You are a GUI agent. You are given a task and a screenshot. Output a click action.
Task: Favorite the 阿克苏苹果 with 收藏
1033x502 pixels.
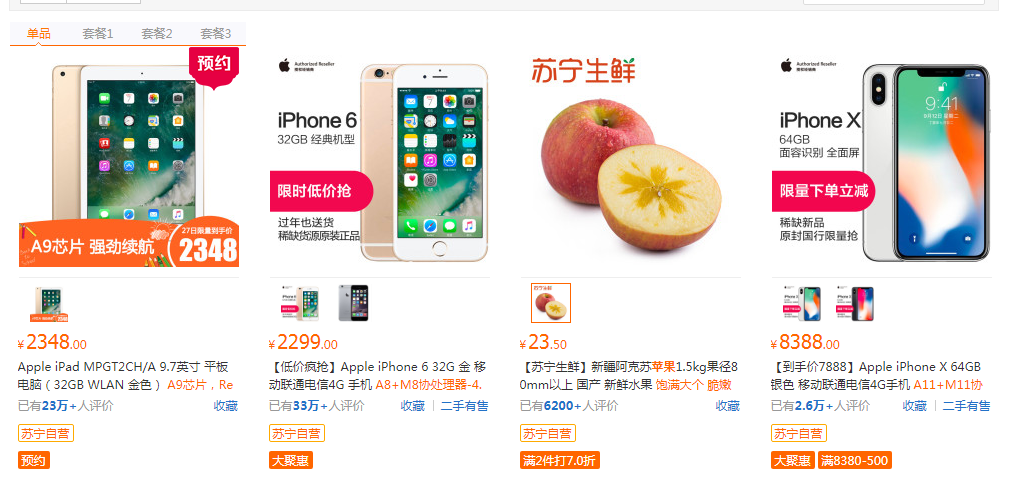[728, 406]
